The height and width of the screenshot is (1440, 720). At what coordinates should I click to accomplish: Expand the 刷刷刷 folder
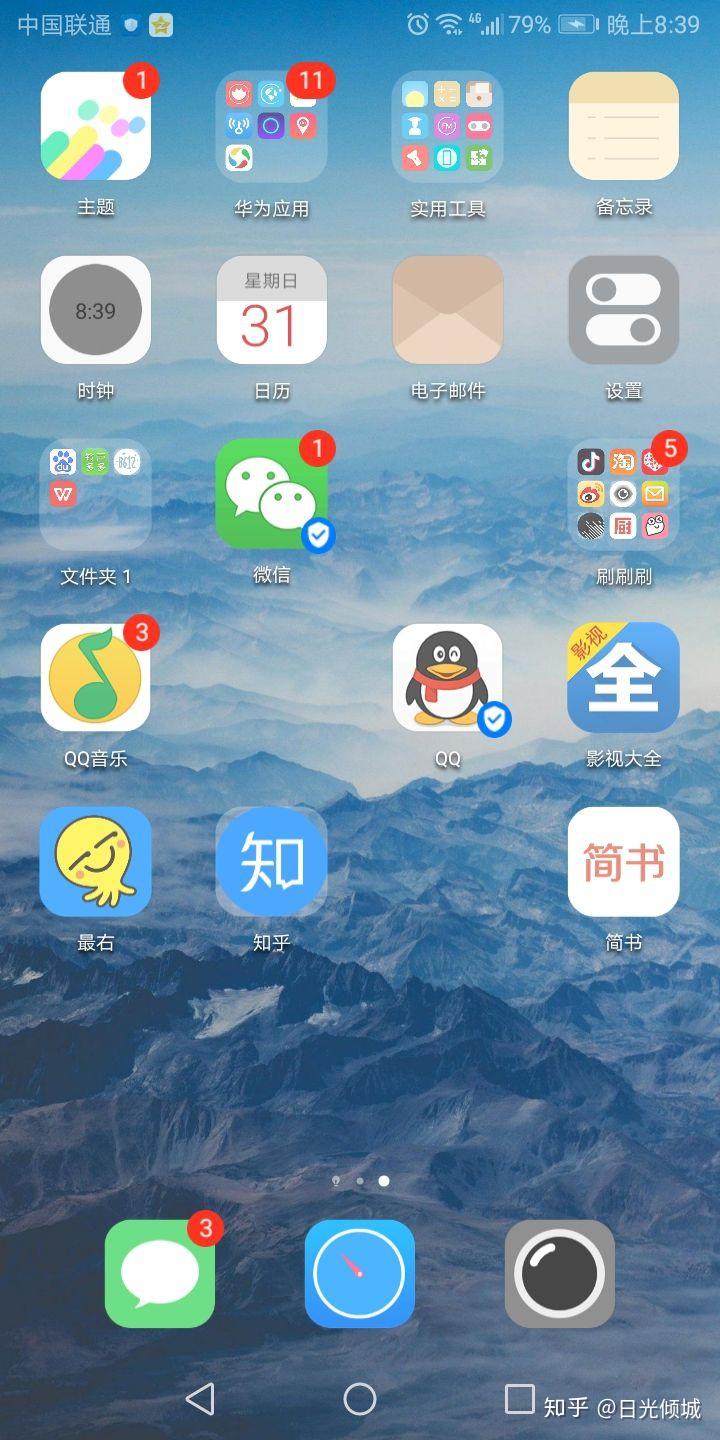coord(623,495)
